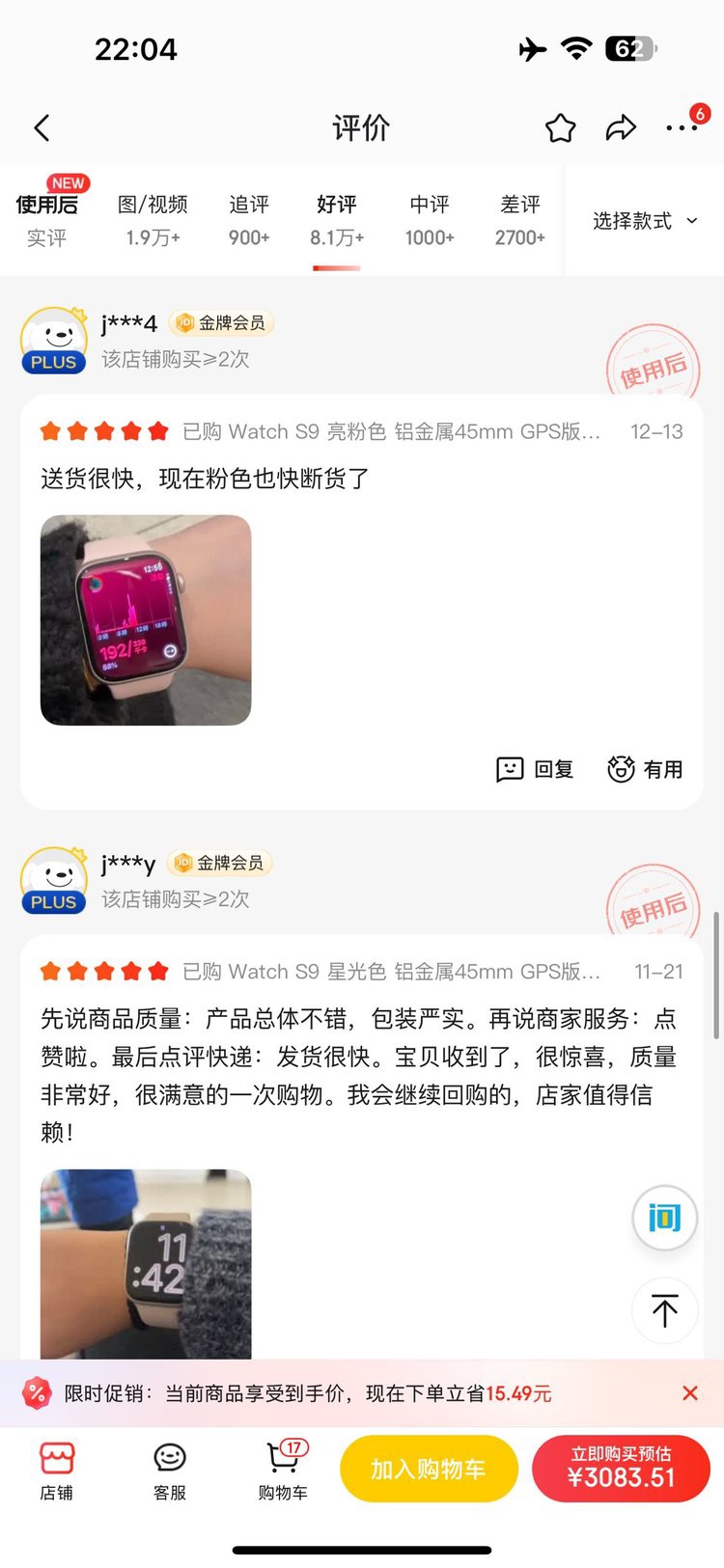Open the pink watch photo in j***4's review
The width and height of the screenshot is (724, 1568).
pos(146,620)
